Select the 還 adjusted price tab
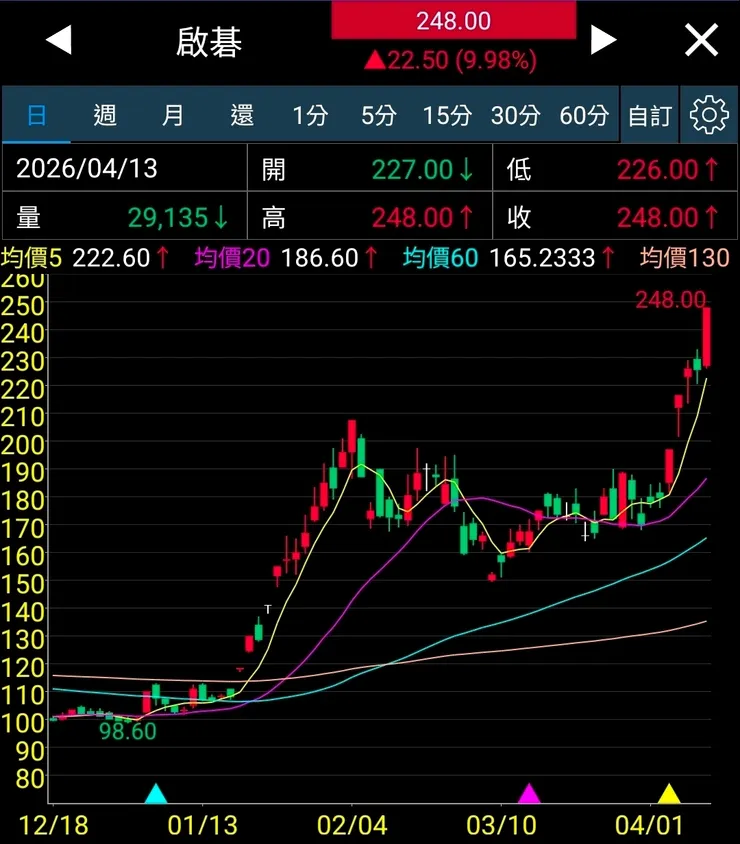Image resolution: width=740 pixels, height=844 pixels. point(242,115)
